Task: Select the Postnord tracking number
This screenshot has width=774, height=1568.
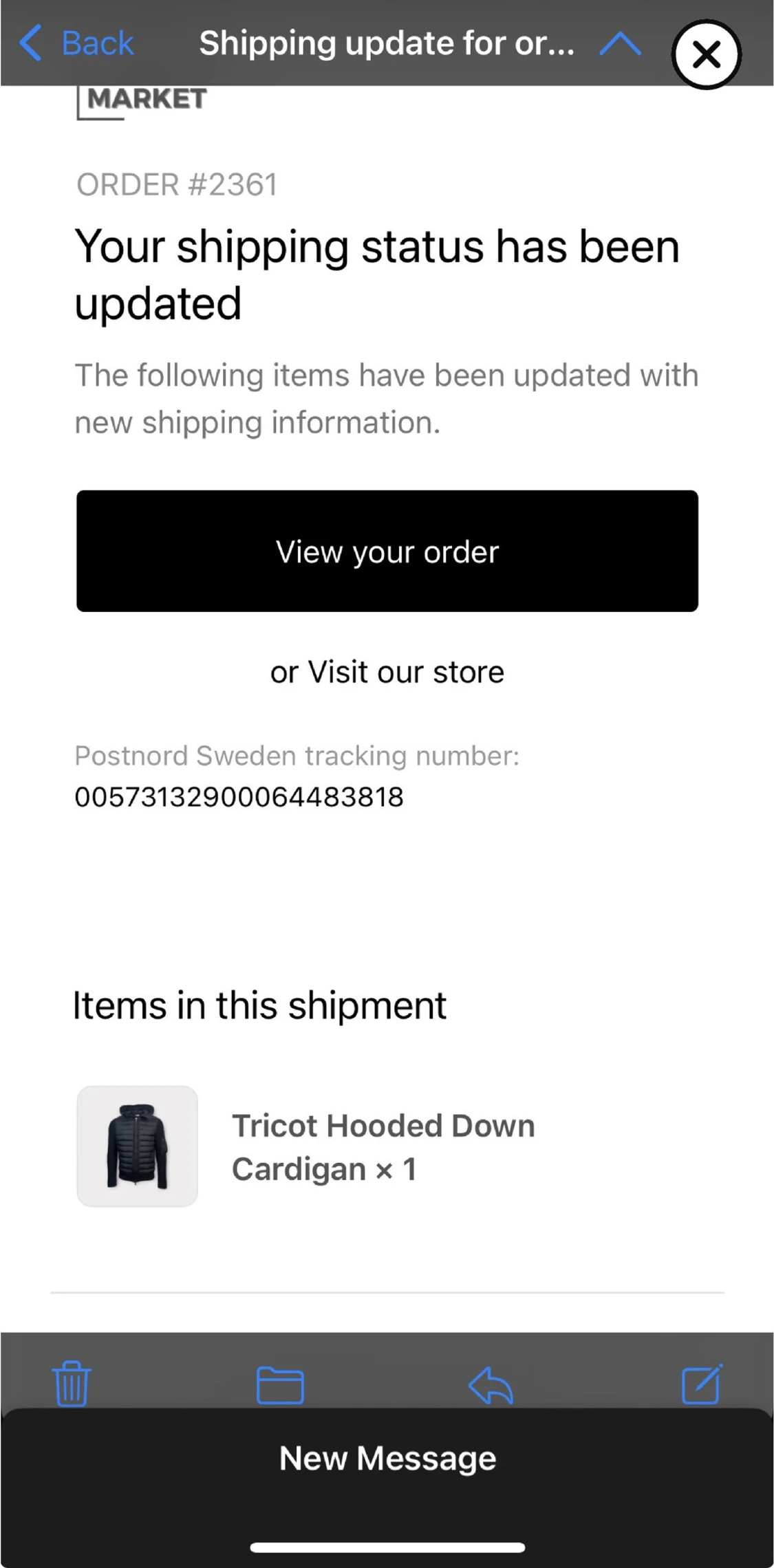Action: coord(239,796)
